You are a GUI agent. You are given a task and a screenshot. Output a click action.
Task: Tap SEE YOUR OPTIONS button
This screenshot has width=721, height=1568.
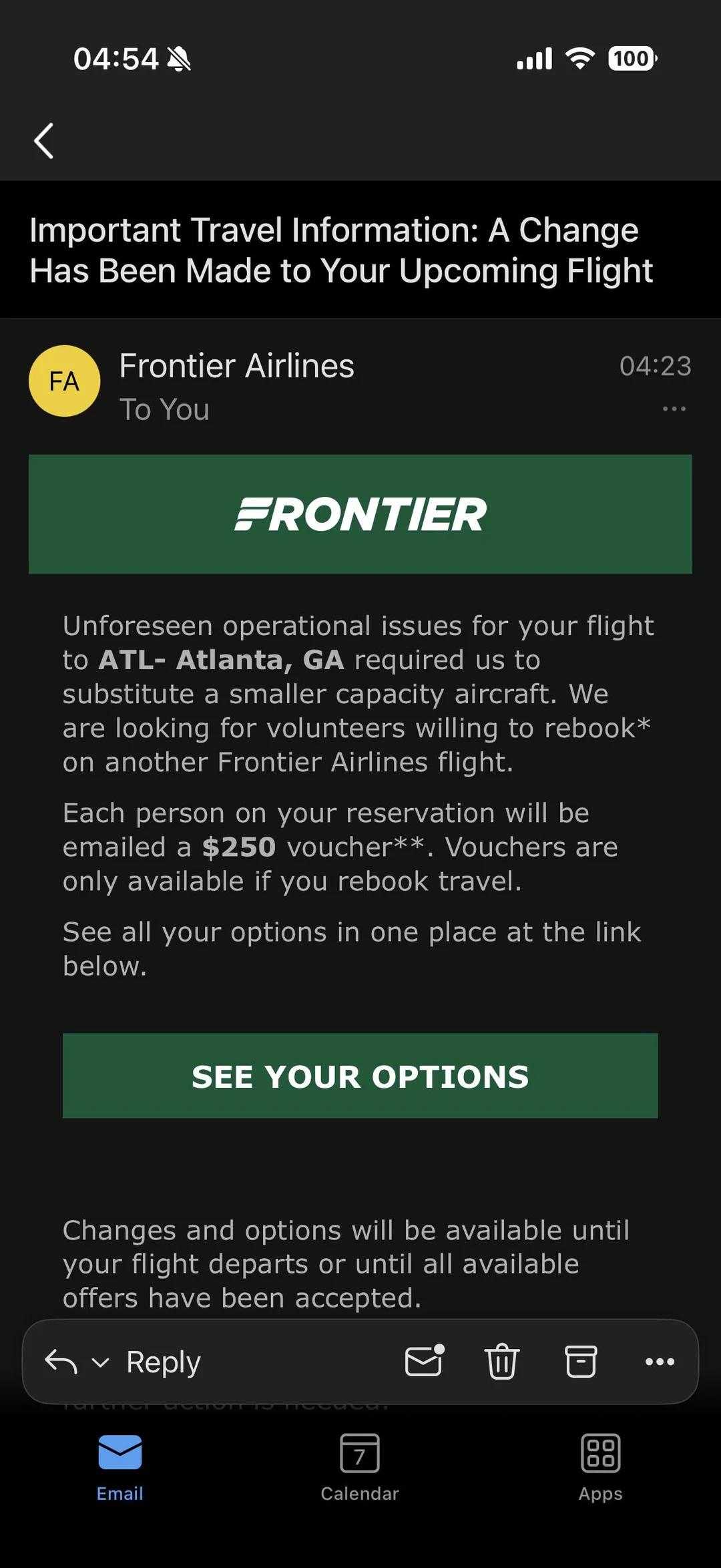pyautogui.click(x=360, y=1076)
